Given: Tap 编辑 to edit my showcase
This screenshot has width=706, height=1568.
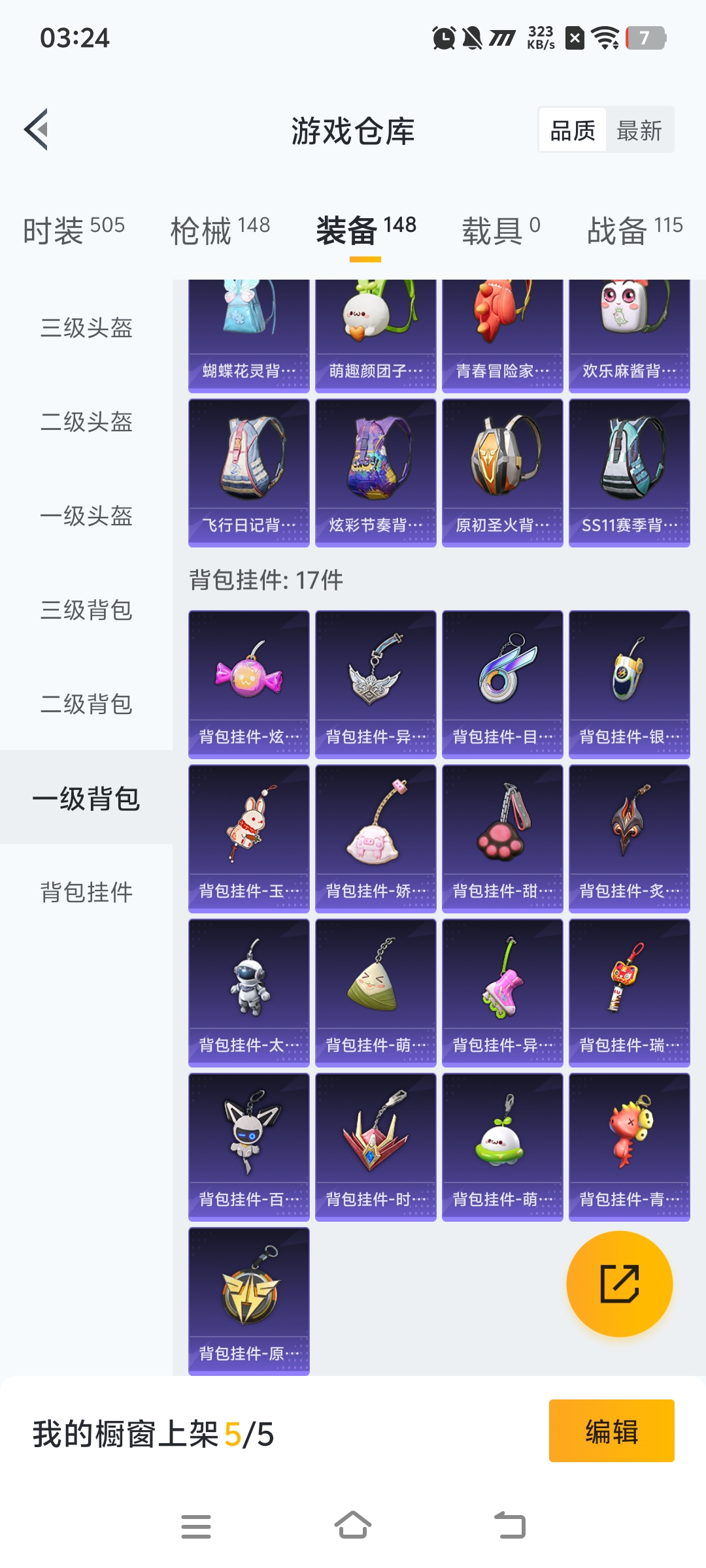Looking at the screenshot, I should click(611, 1430).
